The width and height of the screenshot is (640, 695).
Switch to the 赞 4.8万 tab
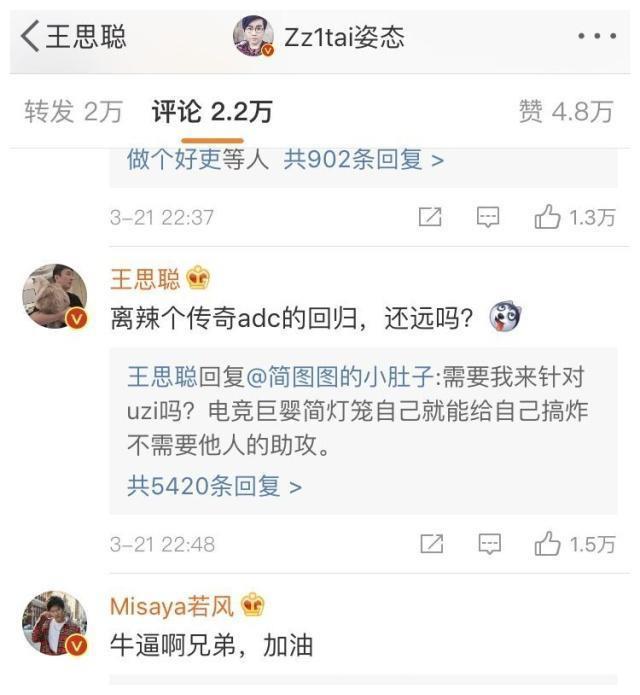tap(565, 111)
